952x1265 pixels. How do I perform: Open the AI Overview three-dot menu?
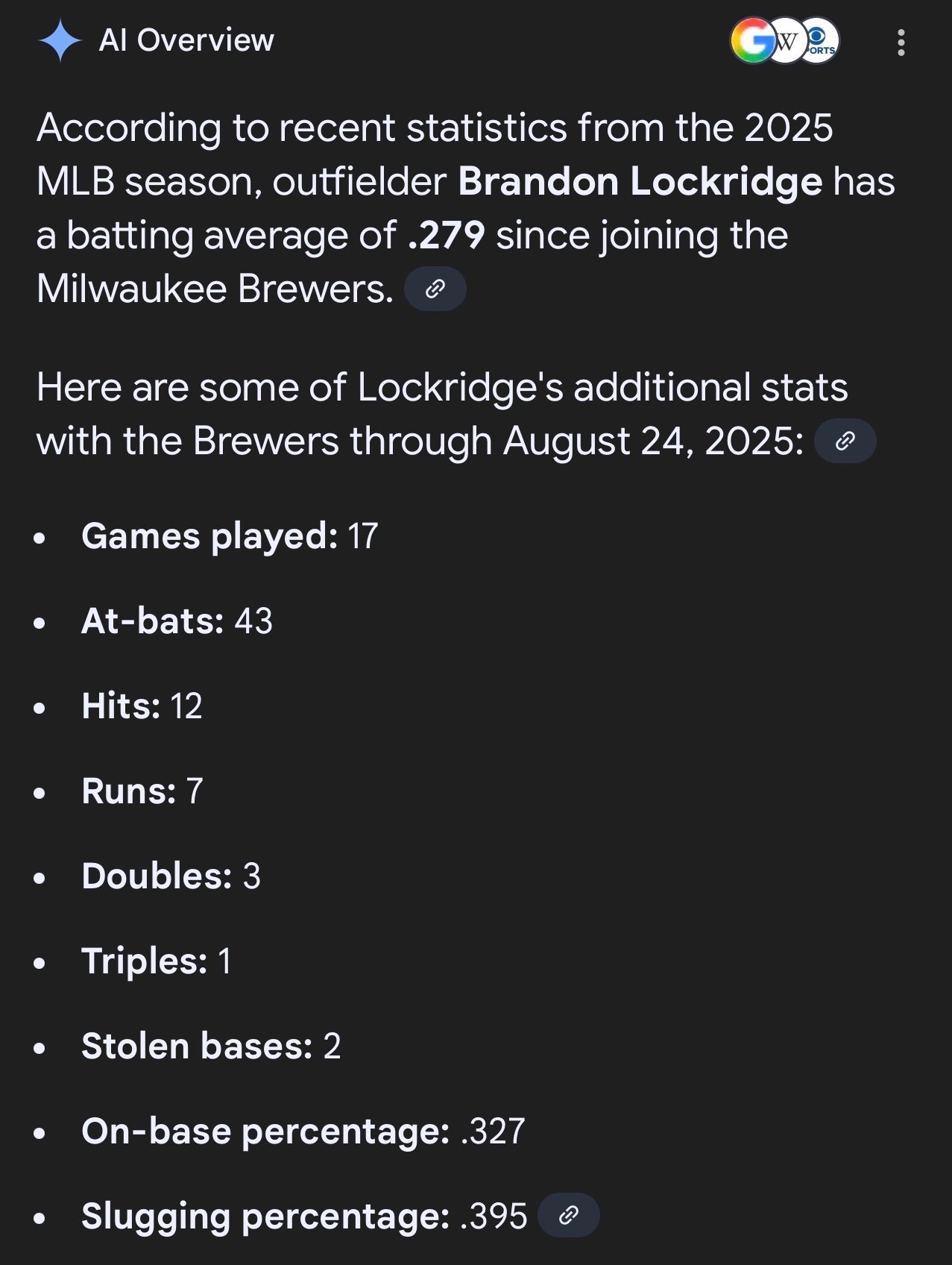901,43
